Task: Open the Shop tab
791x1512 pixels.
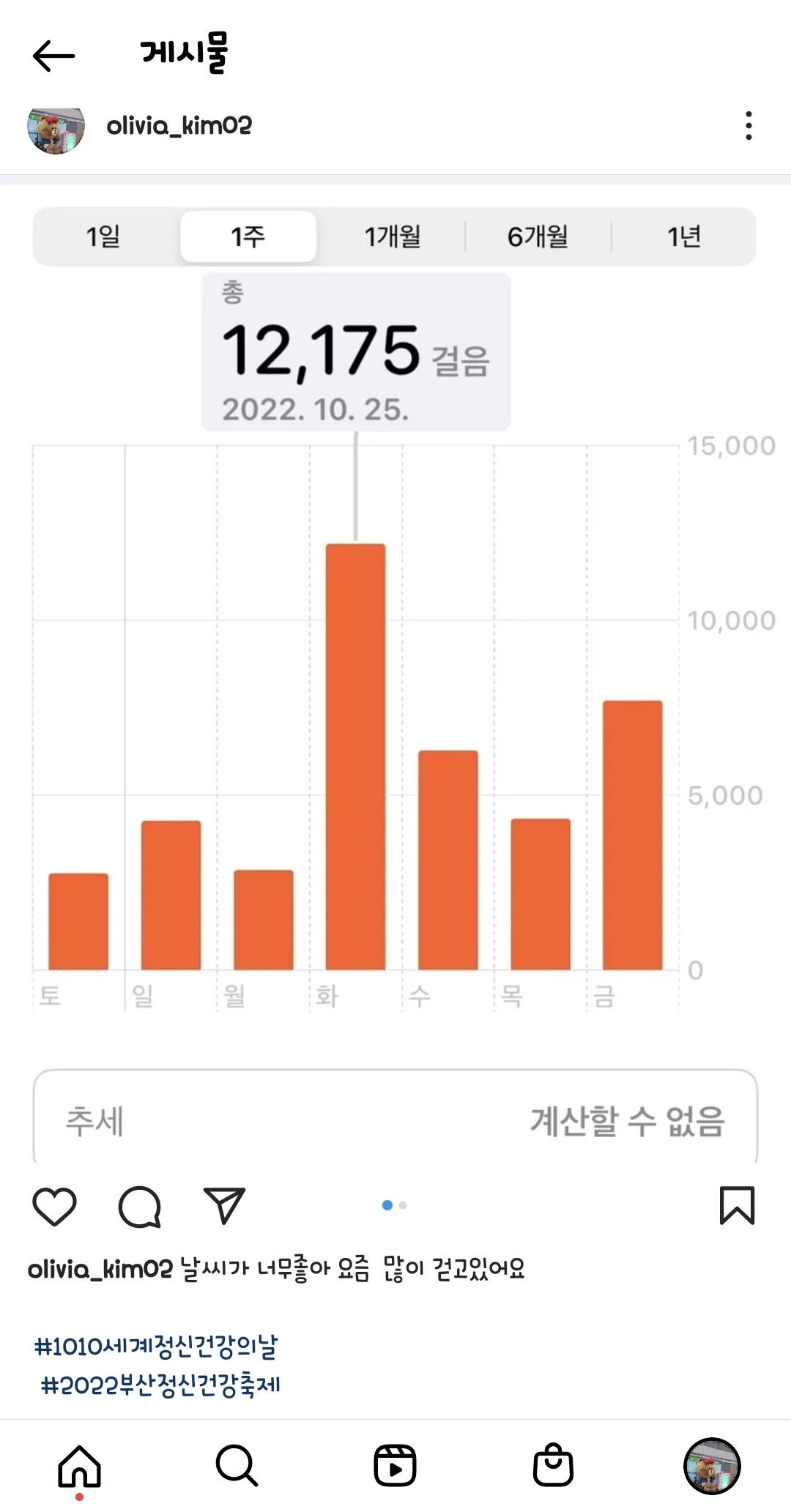Action: pyautogui.click(x=553, y=1466)
